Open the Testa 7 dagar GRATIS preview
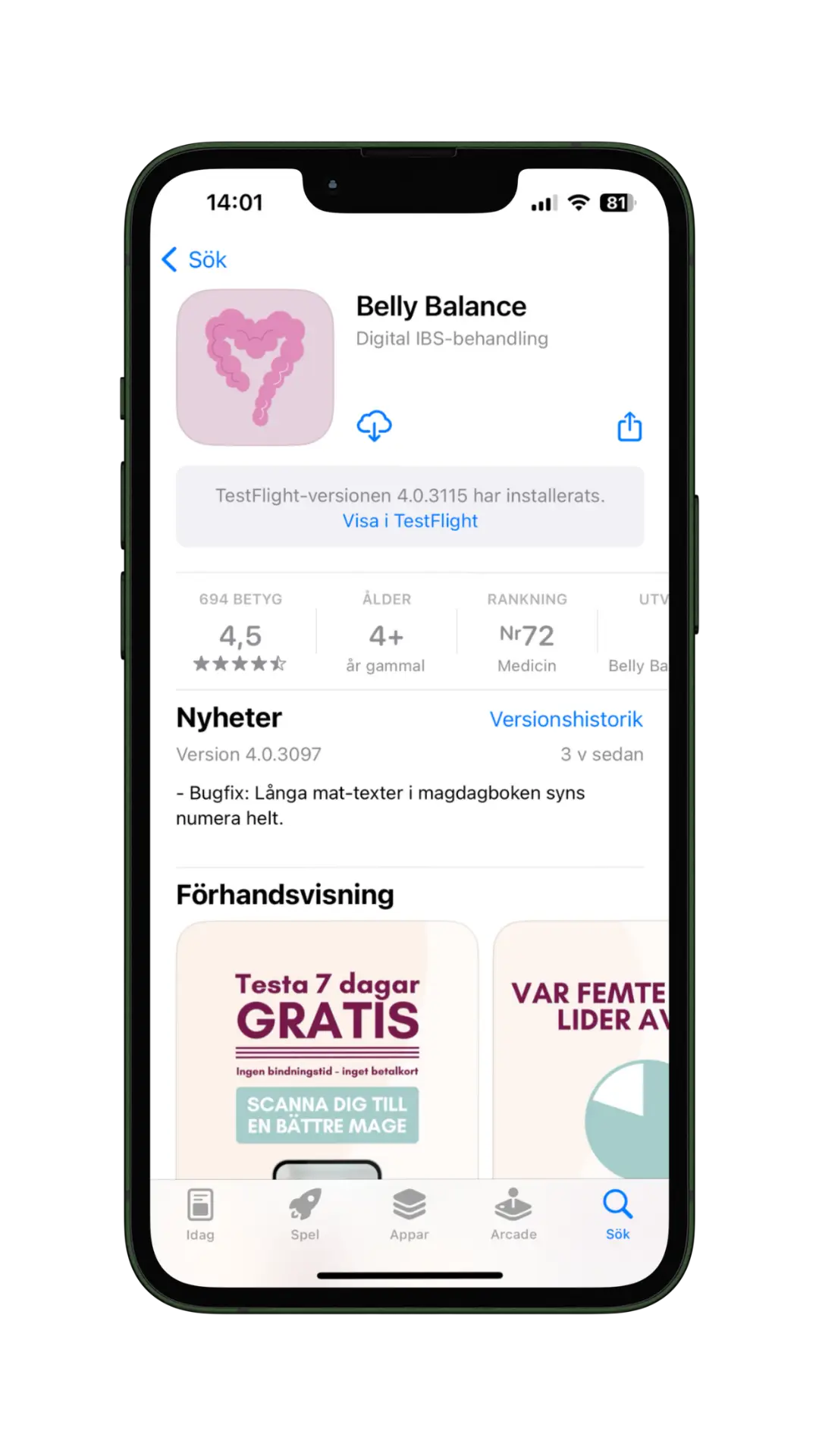Image resolution: width=819 pixels, height=1456 pixels. coord(327,1046)
